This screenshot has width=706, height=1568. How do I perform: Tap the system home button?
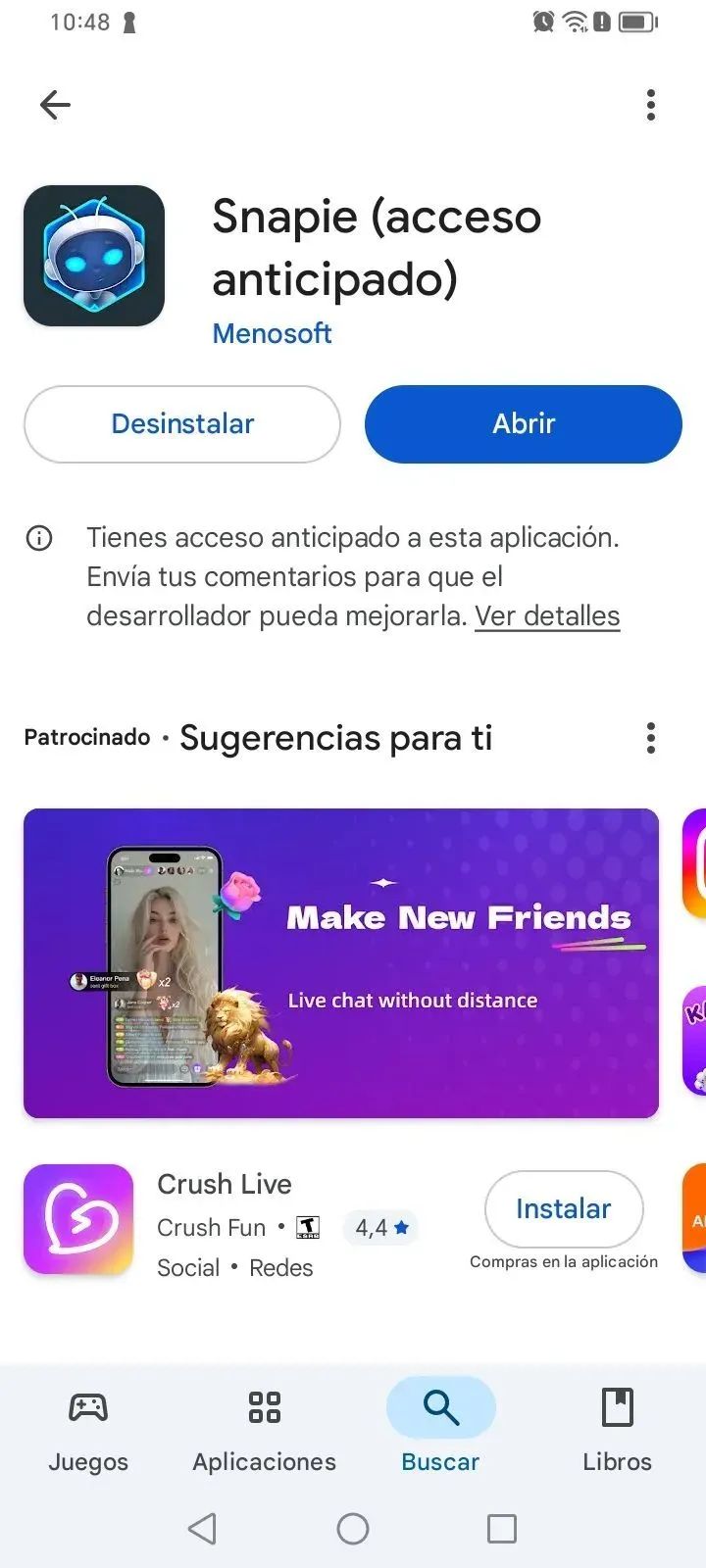353,1528
